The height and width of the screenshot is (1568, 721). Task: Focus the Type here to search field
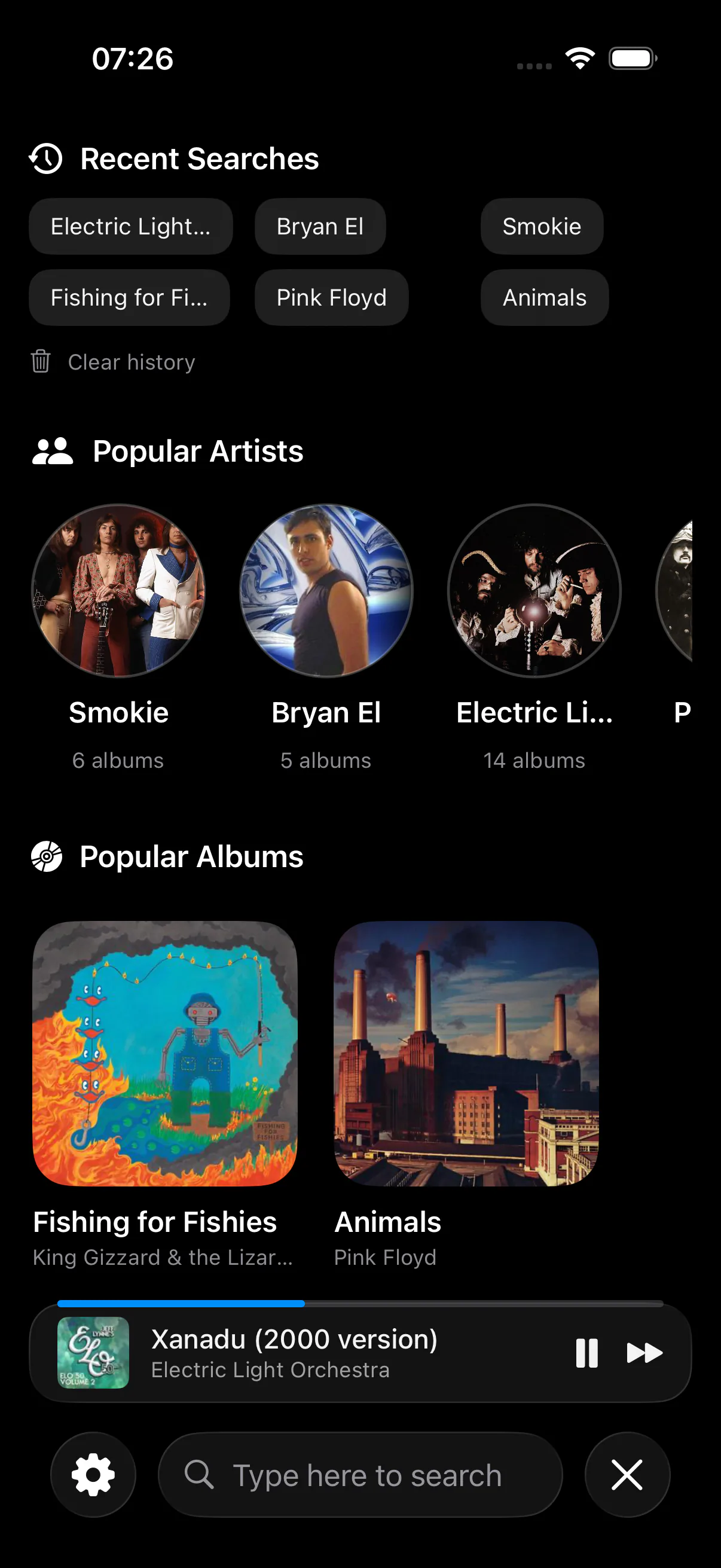click(360, 1474)
